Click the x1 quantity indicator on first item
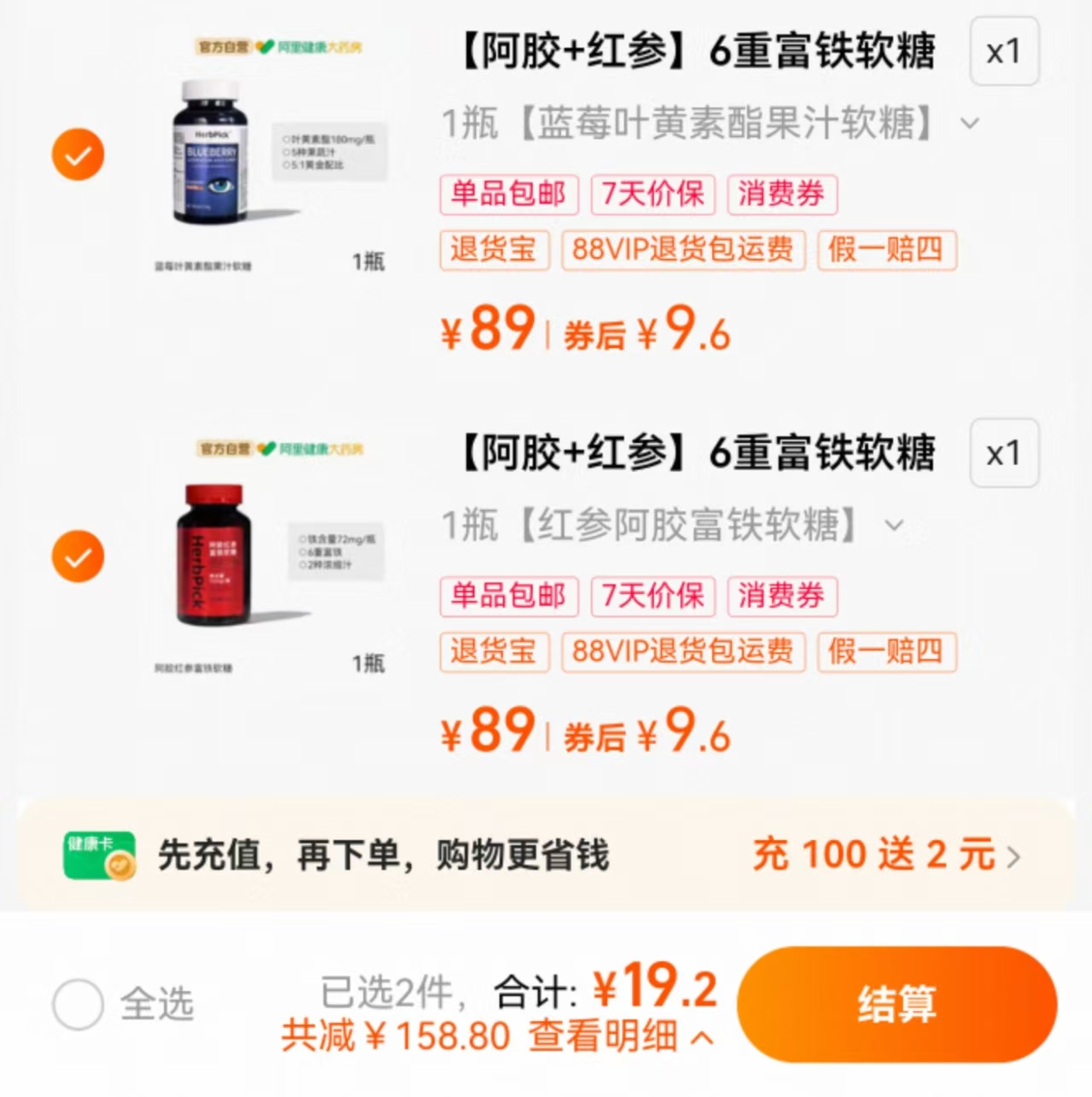 tap(1004, 53)
